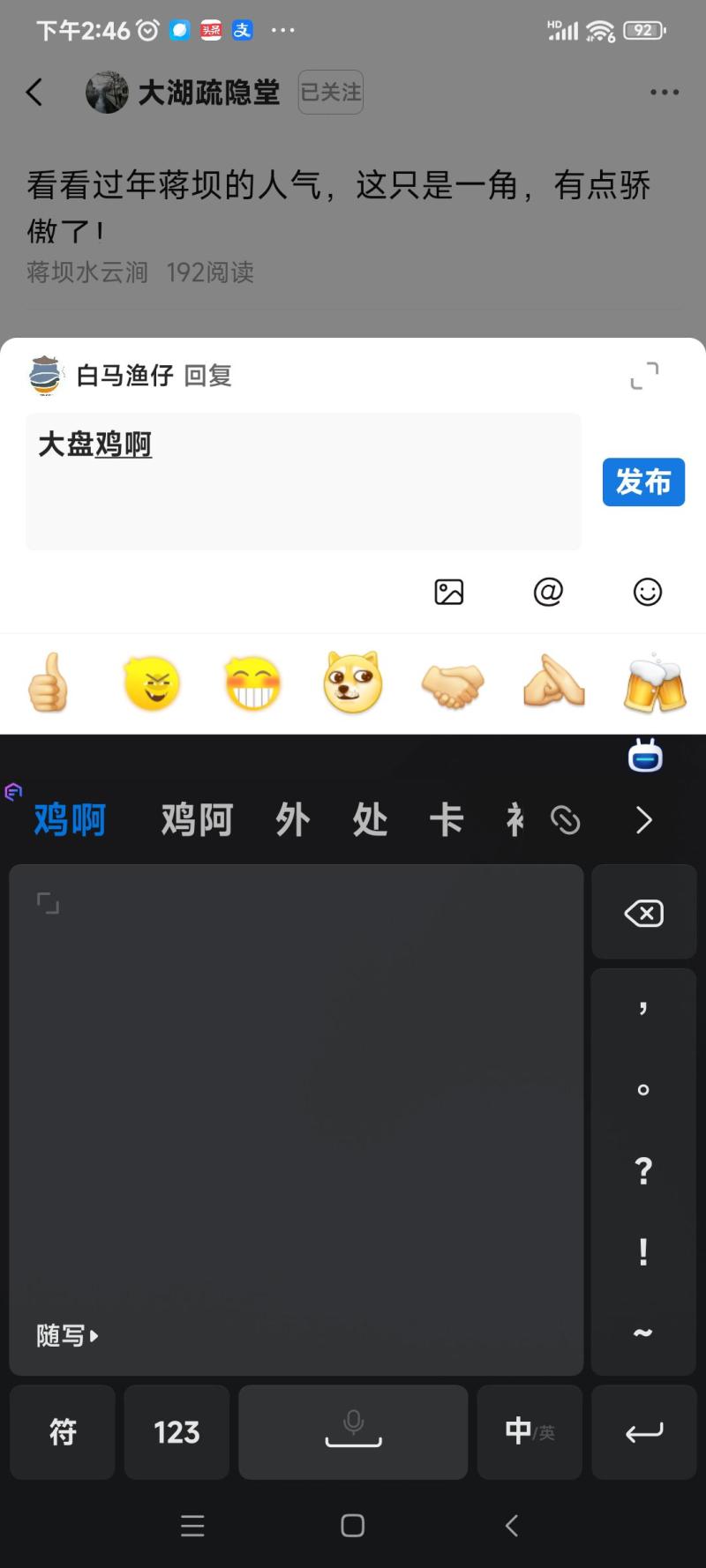Image resolution: width=706 pixels, height=1568 pixels.
Task: Toggle 中/英 language key
Action: click(529, 1432)
